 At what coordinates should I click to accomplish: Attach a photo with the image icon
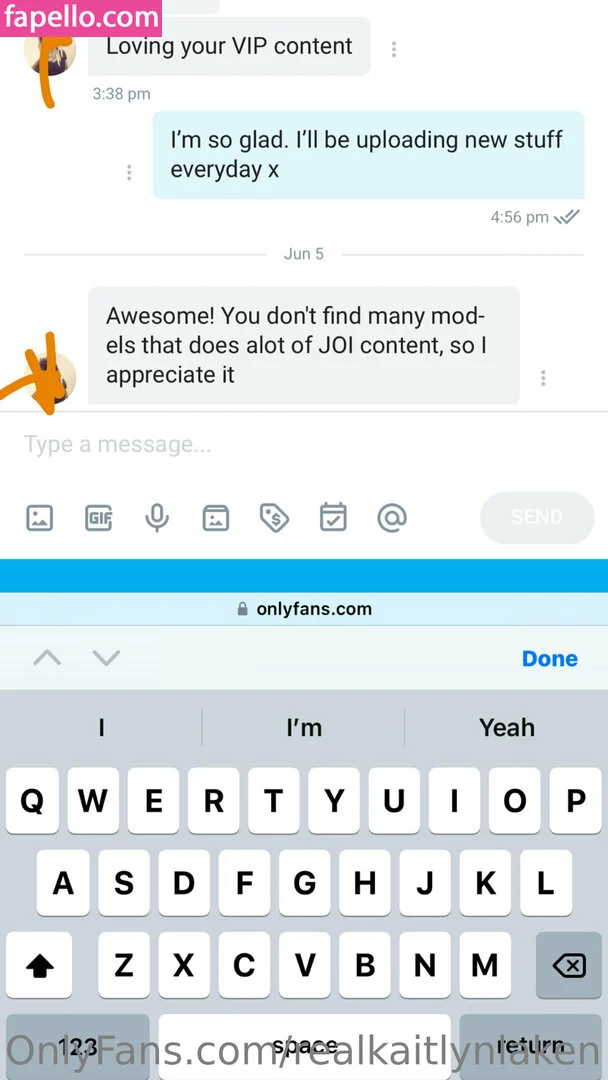pyautogui.click(x=40, y=518)
